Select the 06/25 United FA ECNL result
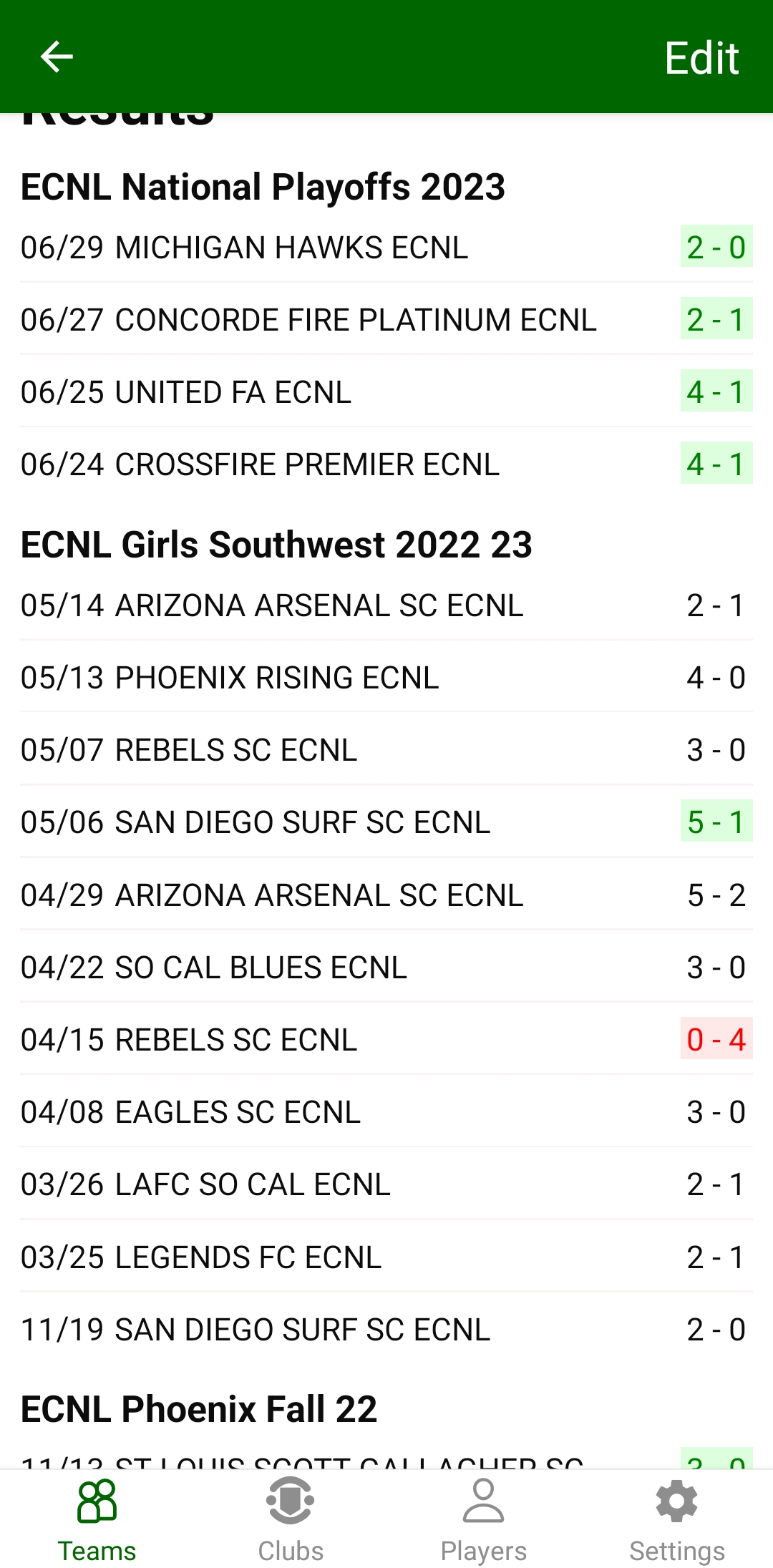The width and height of the screenshot is (773, 1568). (386, 392)
